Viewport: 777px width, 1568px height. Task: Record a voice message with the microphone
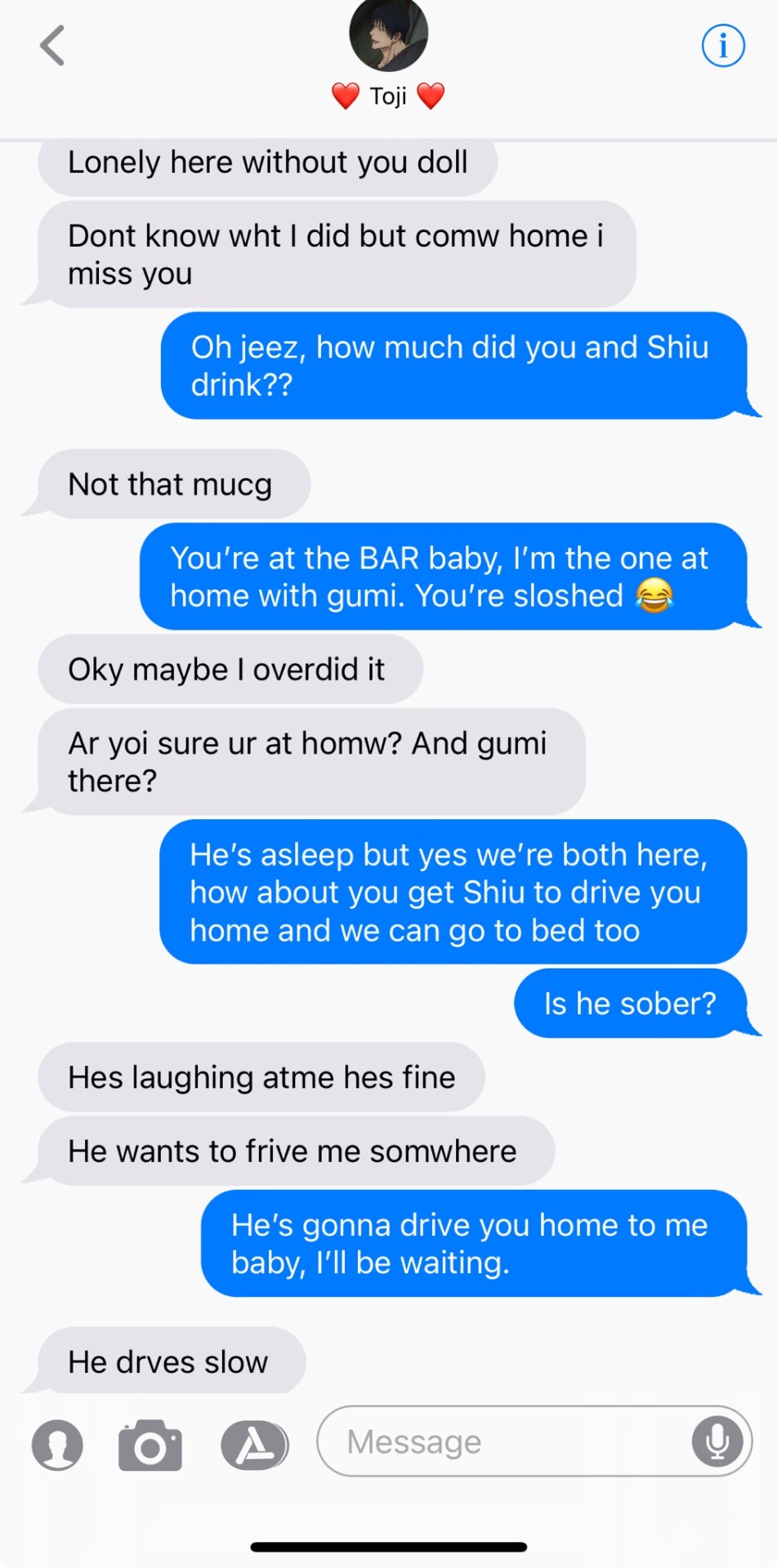(717, 1441)
